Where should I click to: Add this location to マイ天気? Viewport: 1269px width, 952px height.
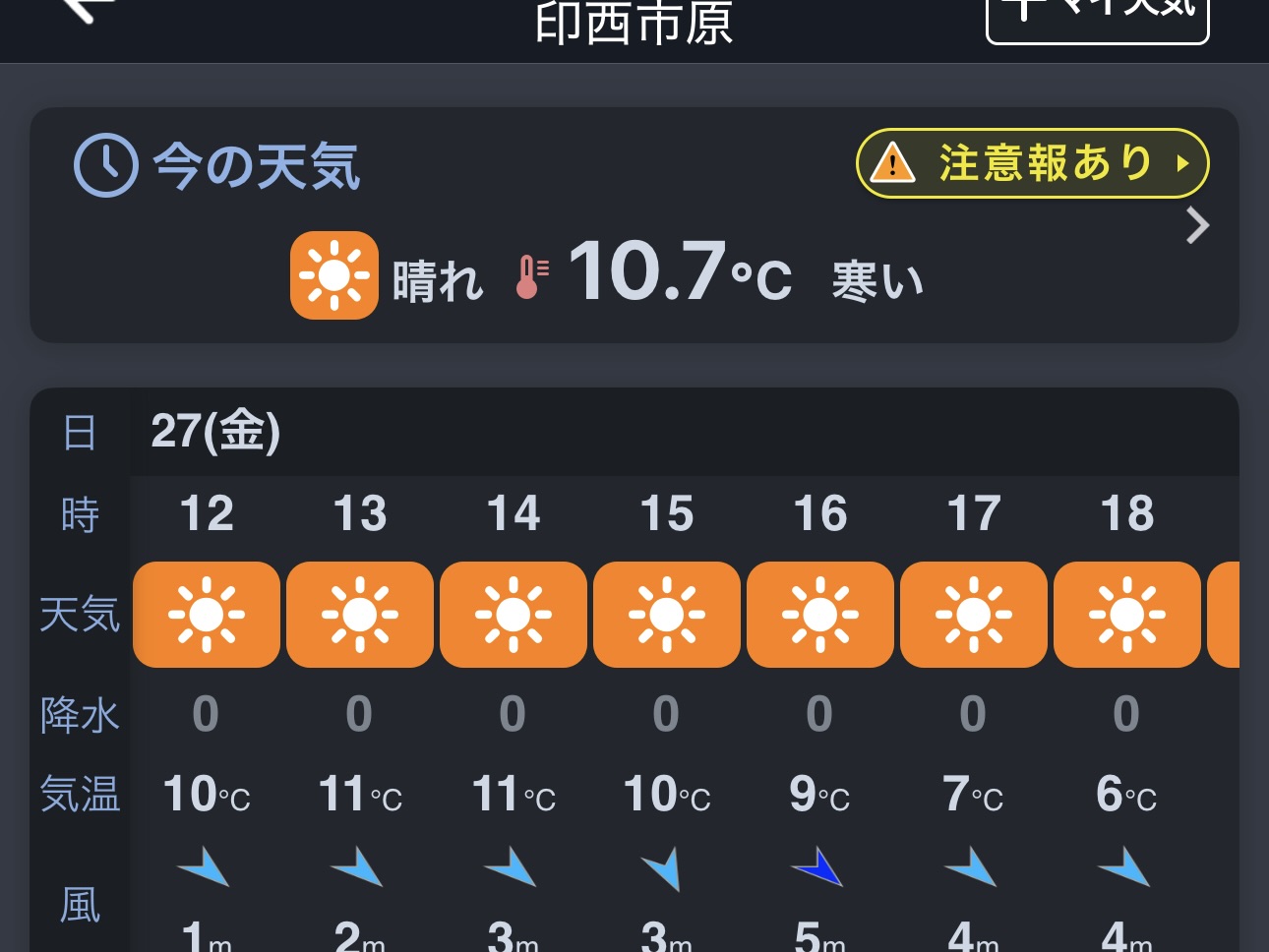[x=1097, y=18]
